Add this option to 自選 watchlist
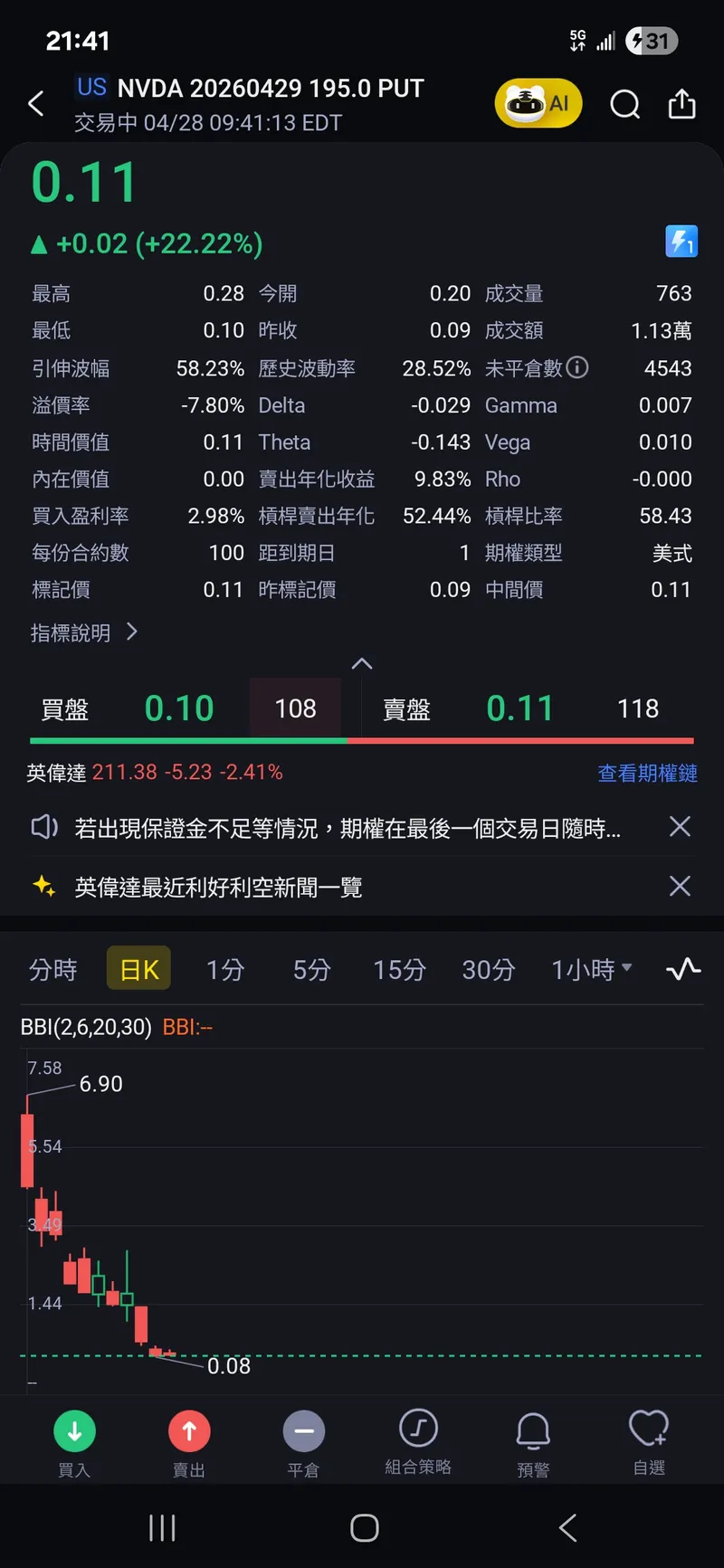The image size is (724, 1568). (x=648, y=1443)
